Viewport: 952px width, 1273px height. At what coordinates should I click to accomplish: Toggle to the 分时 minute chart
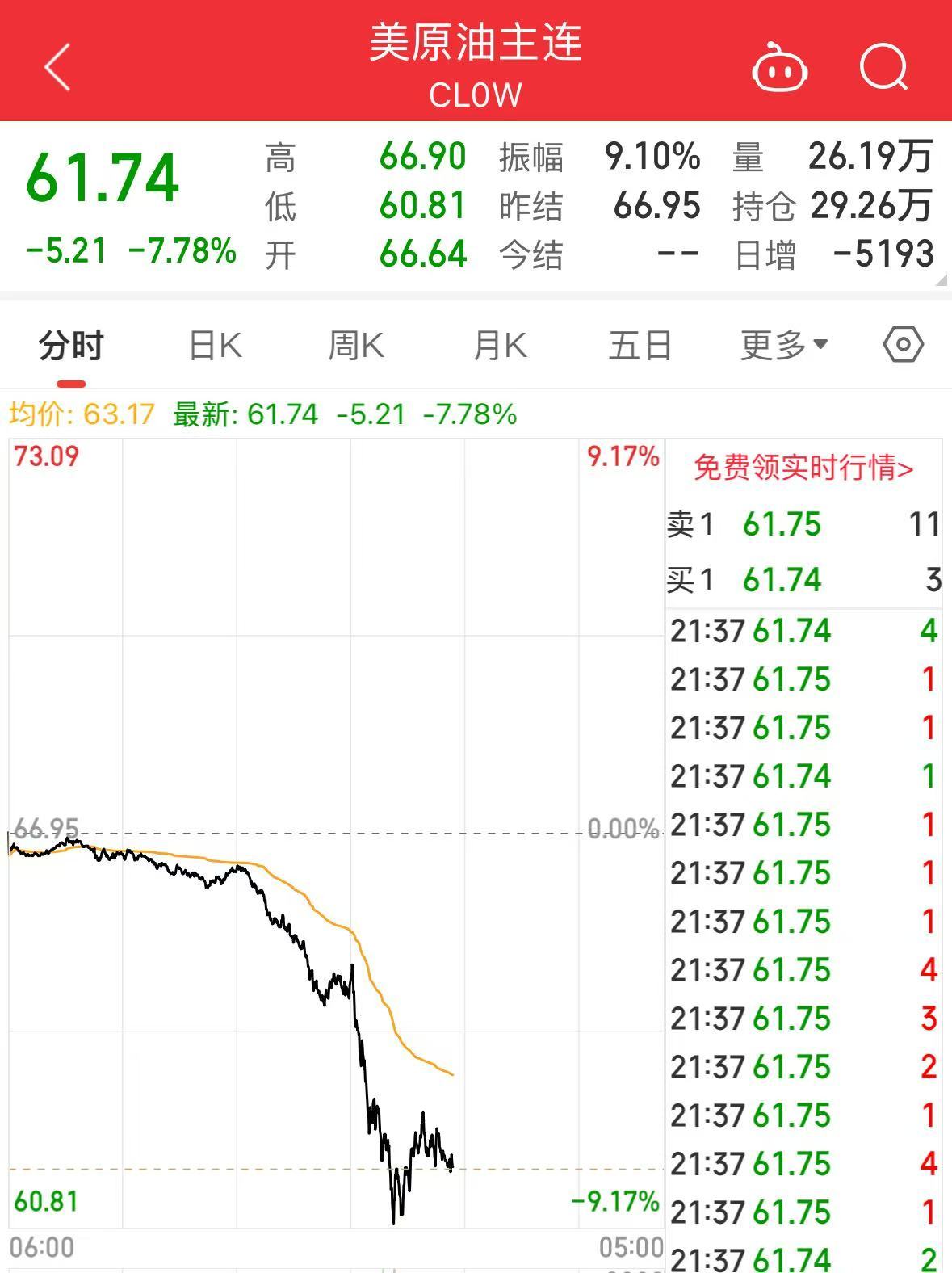70,344
